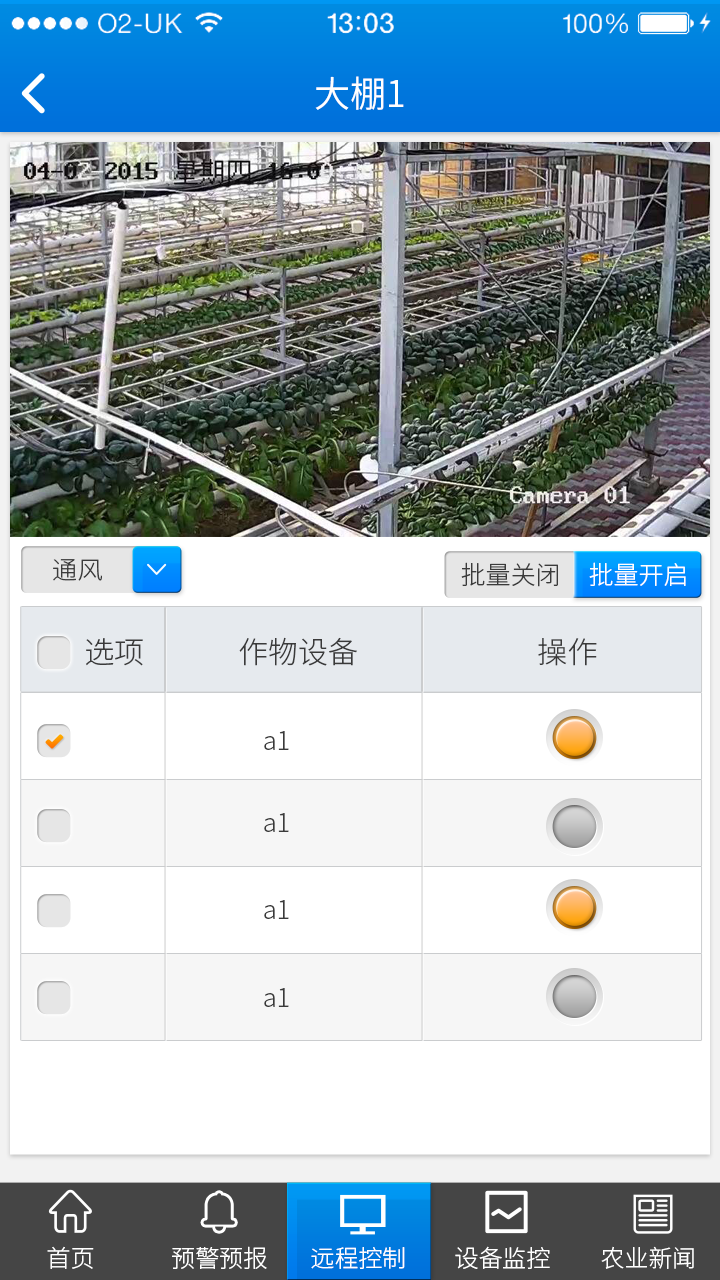Image resolution: width=720 pixels, height=1280 pixels.
Task: Tap the 批量开启 button
Action: tap(638, 575)
